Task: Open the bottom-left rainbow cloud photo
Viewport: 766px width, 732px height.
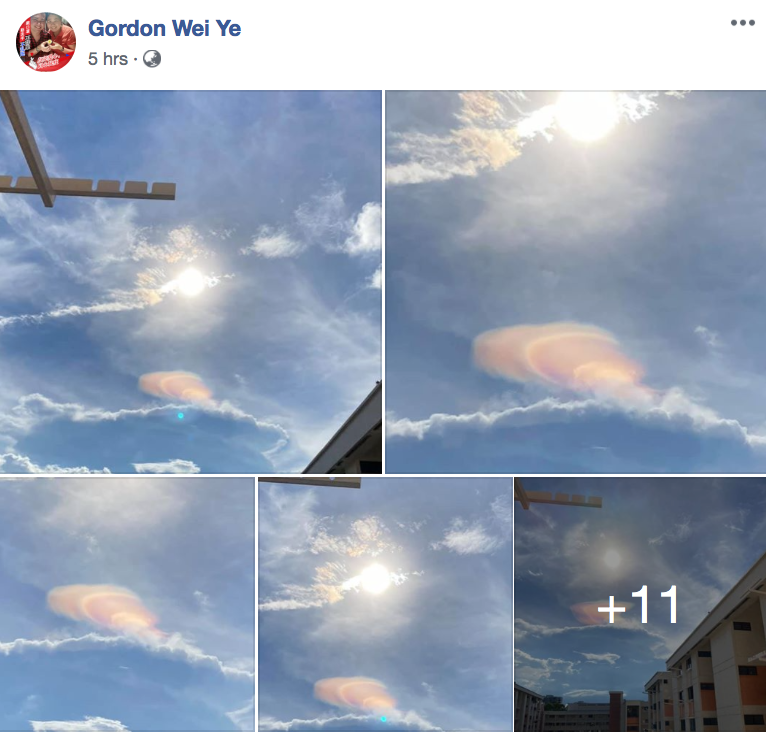Action: coord(127,604)
